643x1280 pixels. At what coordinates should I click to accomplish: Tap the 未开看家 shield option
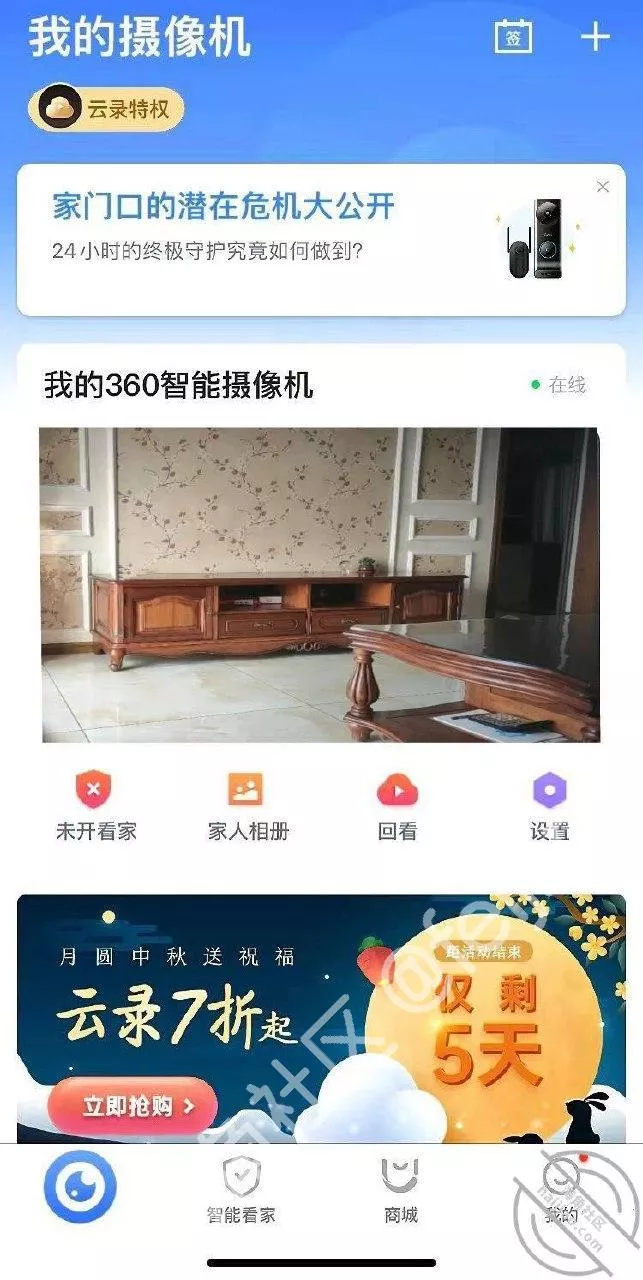[95, 806]
